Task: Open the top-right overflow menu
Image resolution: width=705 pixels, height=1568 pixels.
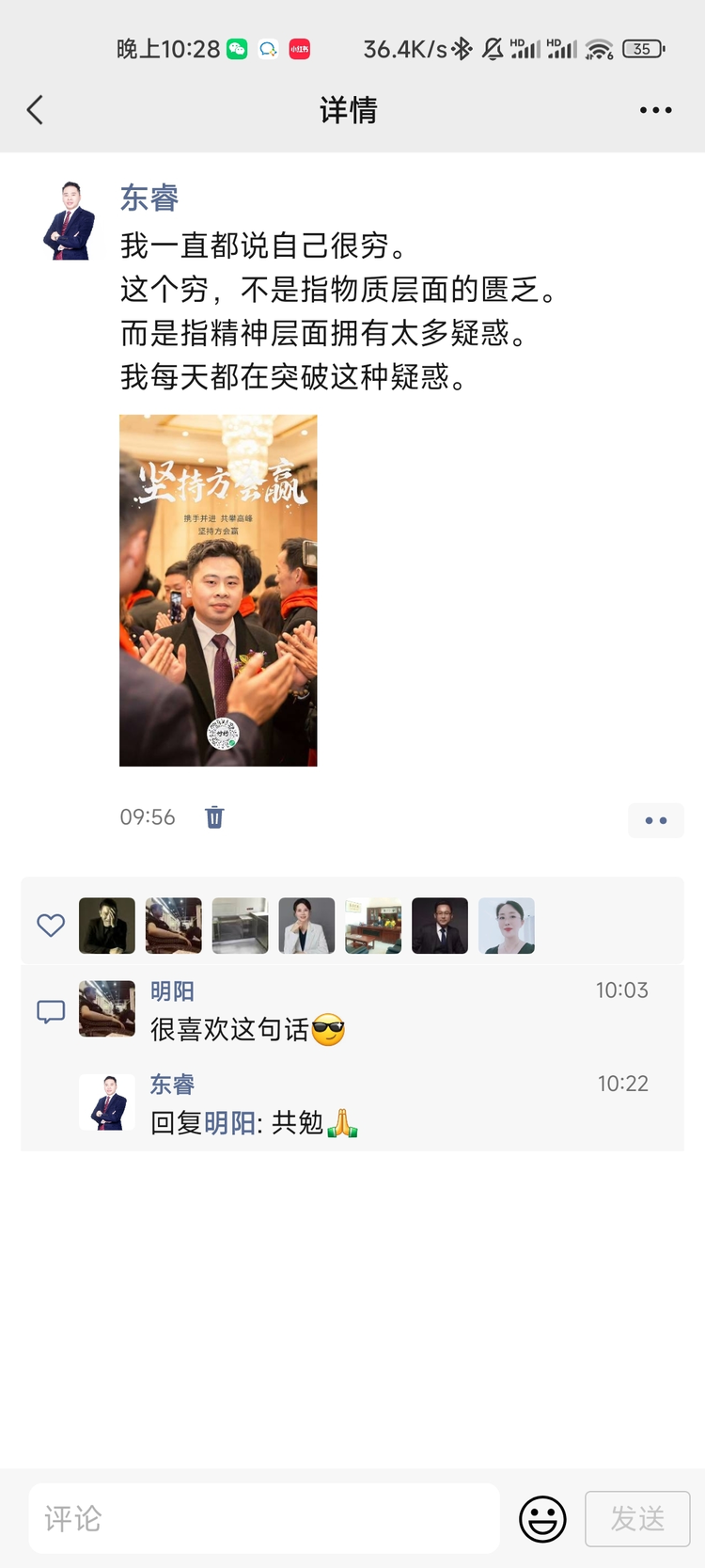Action: 655,110
